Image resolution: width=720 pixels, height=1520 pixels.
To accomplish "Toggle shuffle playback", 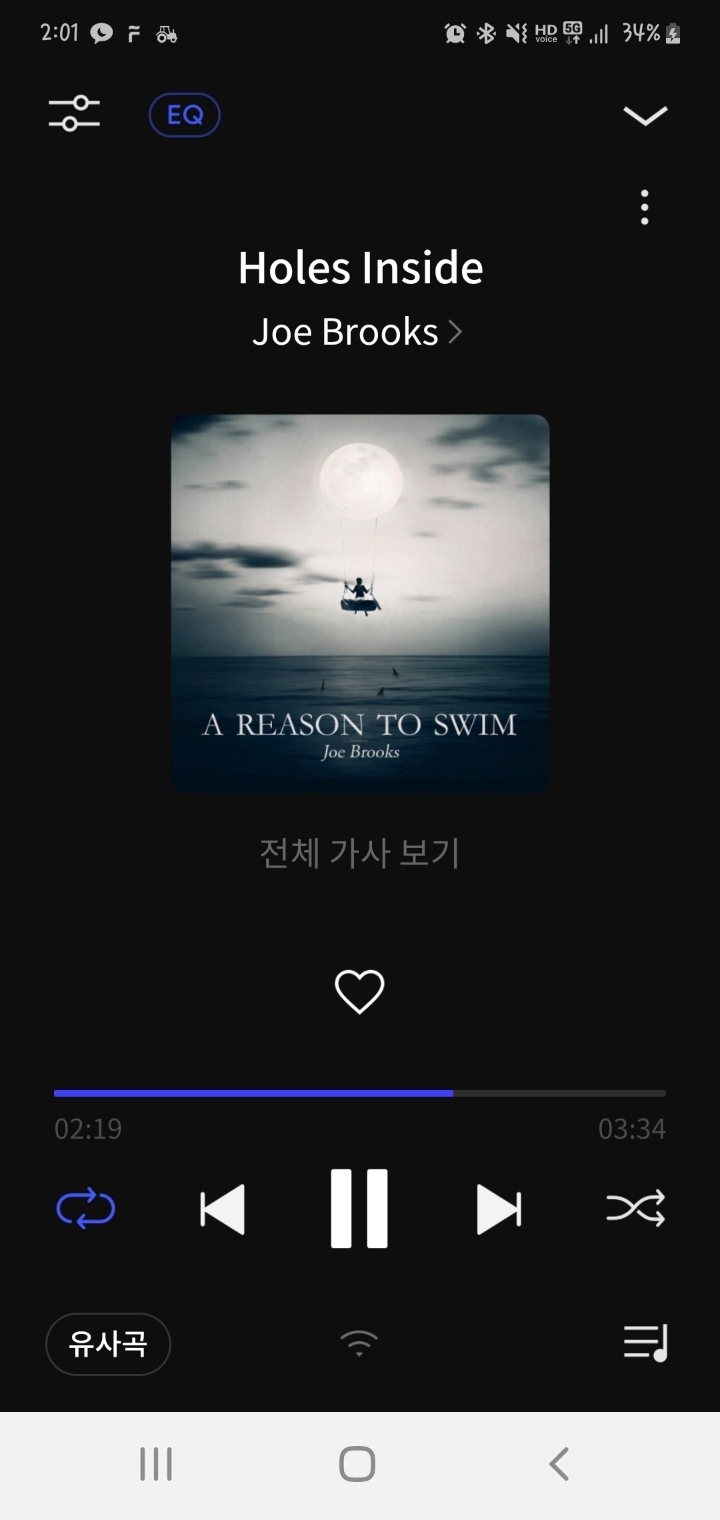I will point(635,1209).
